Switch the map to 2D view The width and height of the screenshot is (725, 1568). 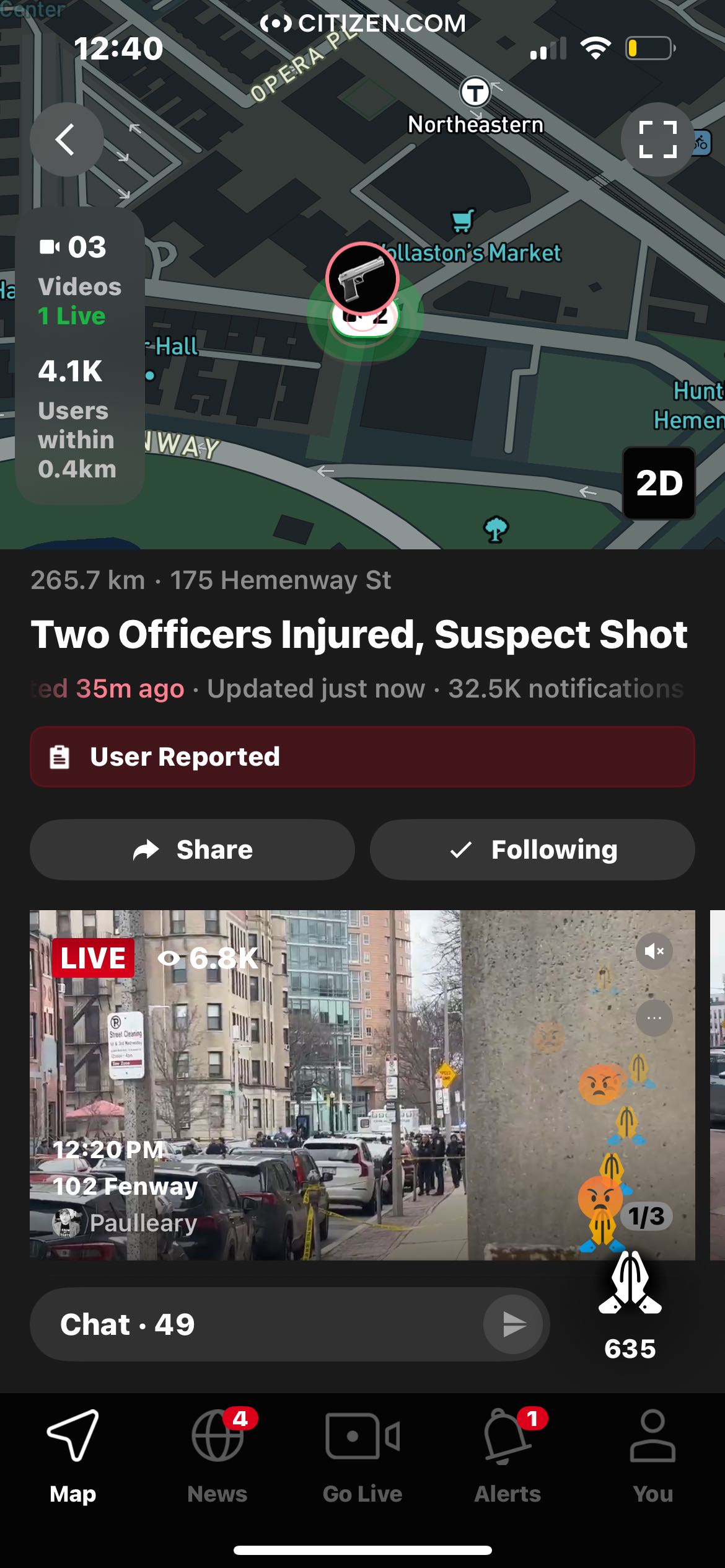(659, 483)
